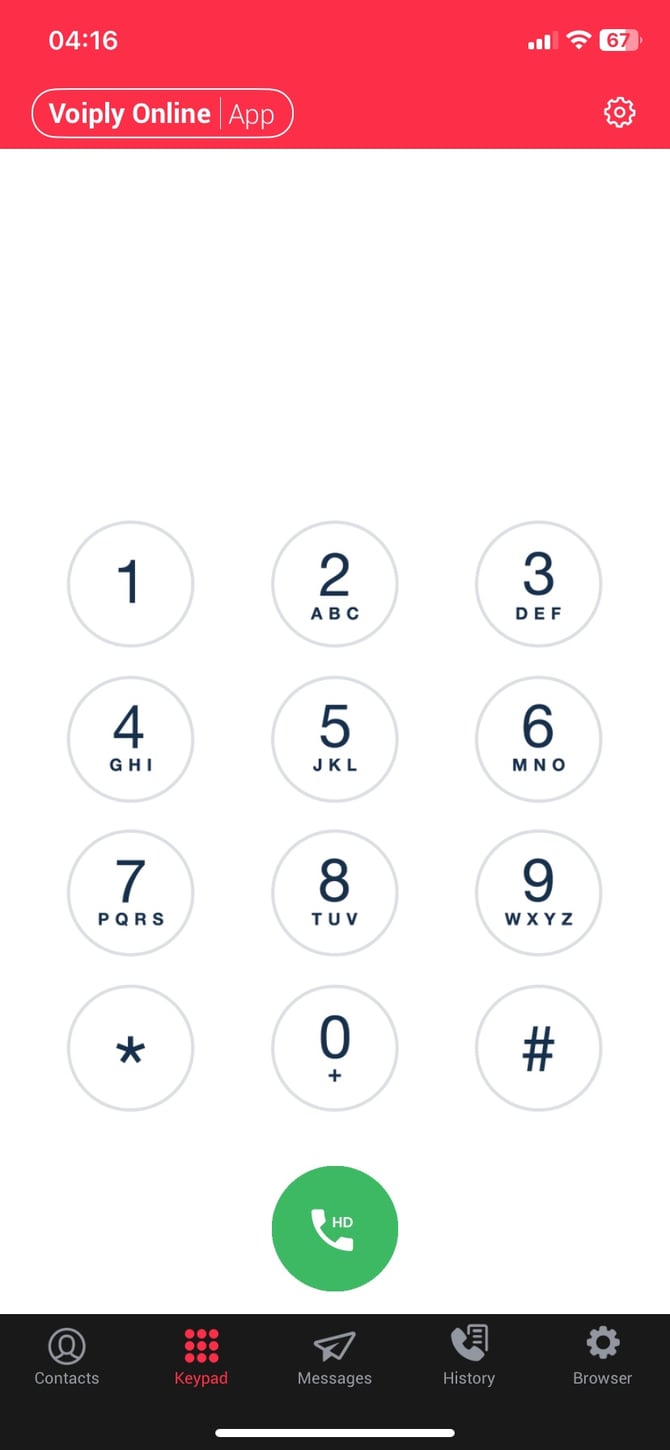
Task: Dial digit 1 on the keypad
Action: point(130,584)
